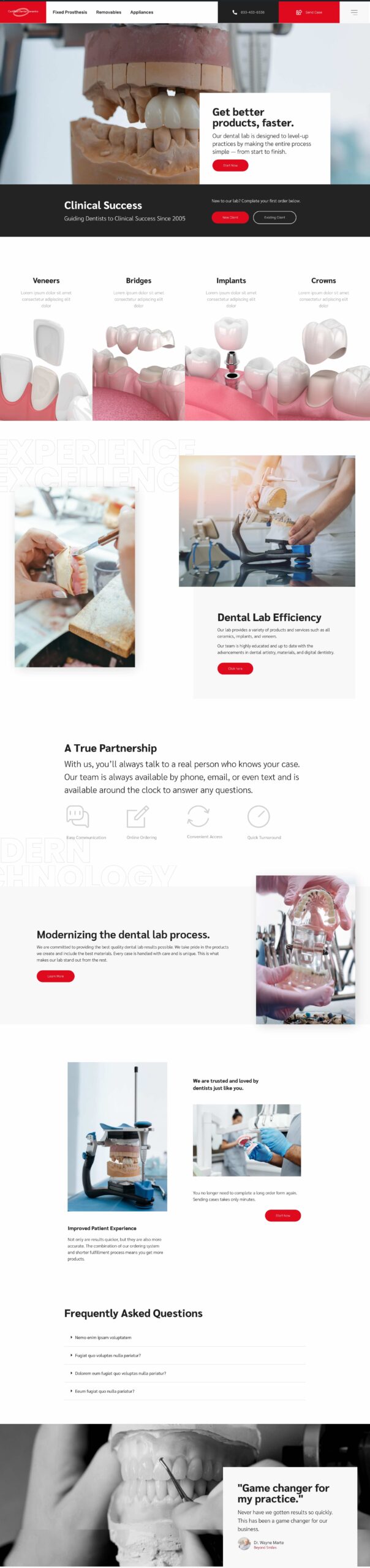View the Implants product card
Screen dimensions: 370x1568
(231, 349)
